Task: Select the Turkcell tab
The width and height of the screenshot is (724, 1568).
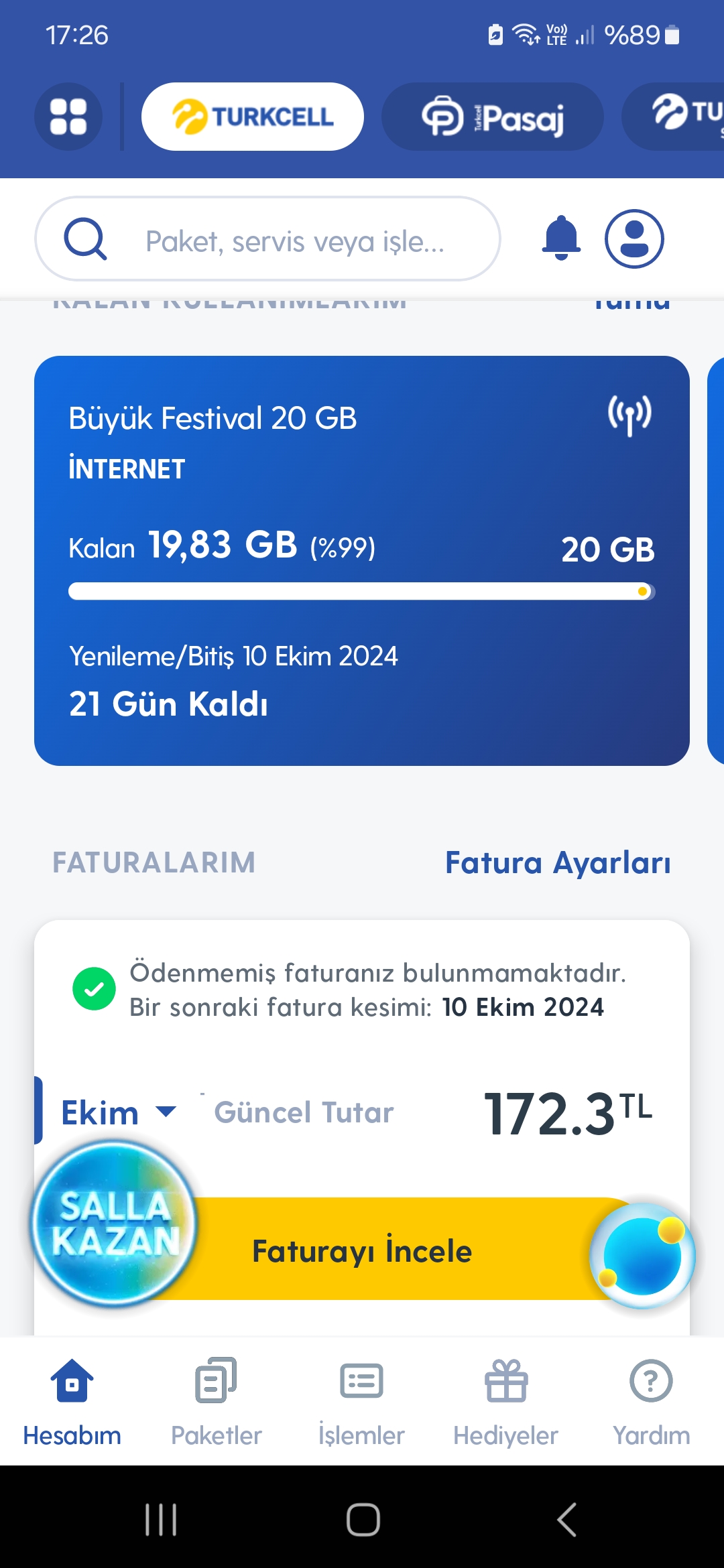Action: point(253,117)
